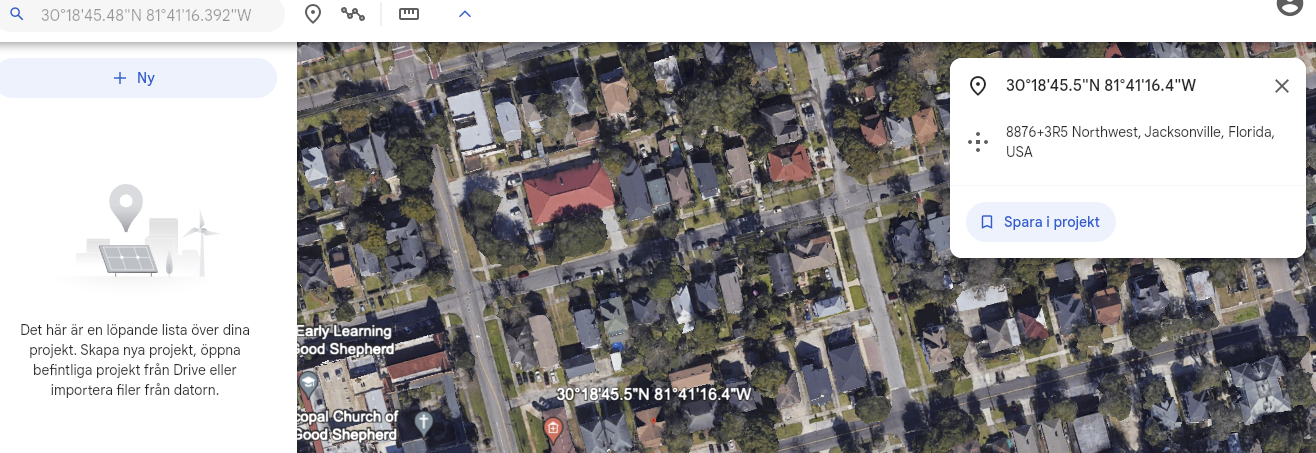This screenshot has height=453, width=1316.
Task: Close the location info card
Action: pos(1282,86)
